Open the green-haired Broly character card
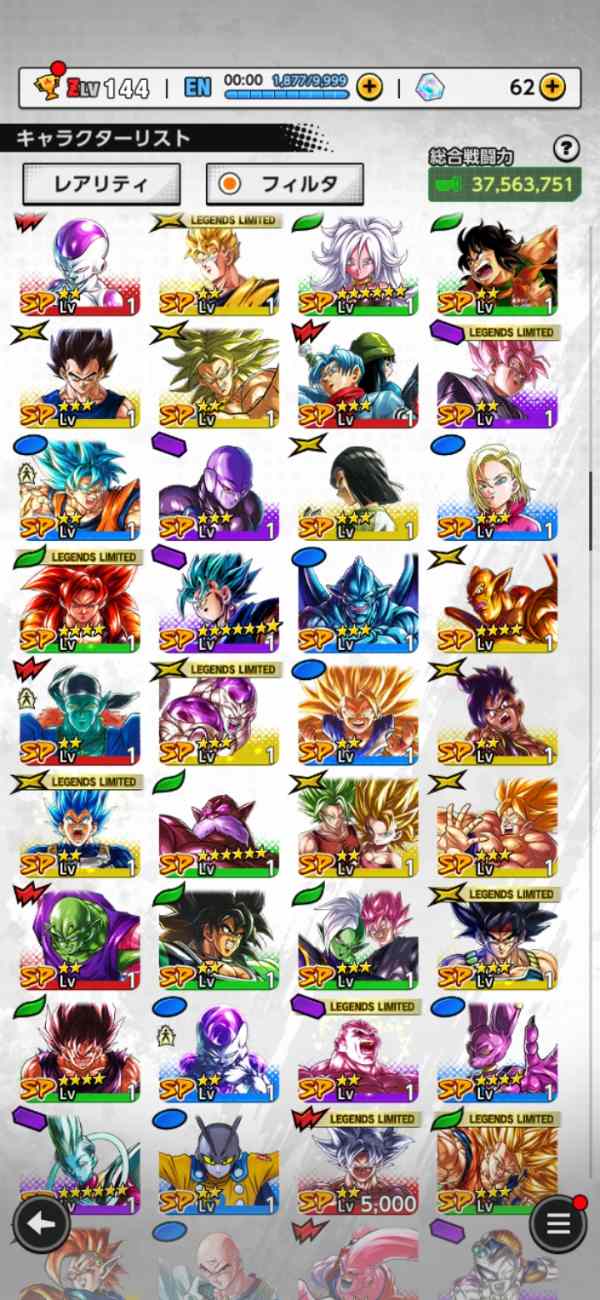This screenshot has width=600, height=1300. tap(218, 377)
